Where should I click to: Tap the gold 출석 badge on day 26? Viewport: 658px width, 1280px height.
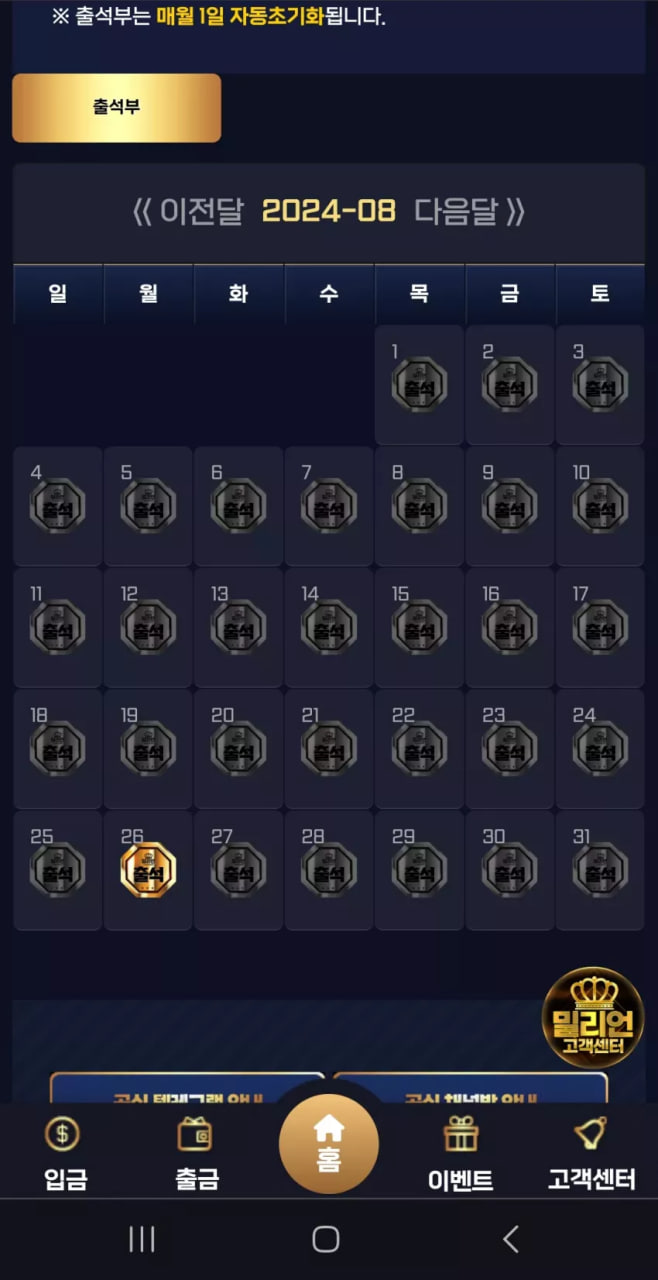point(148,870)
